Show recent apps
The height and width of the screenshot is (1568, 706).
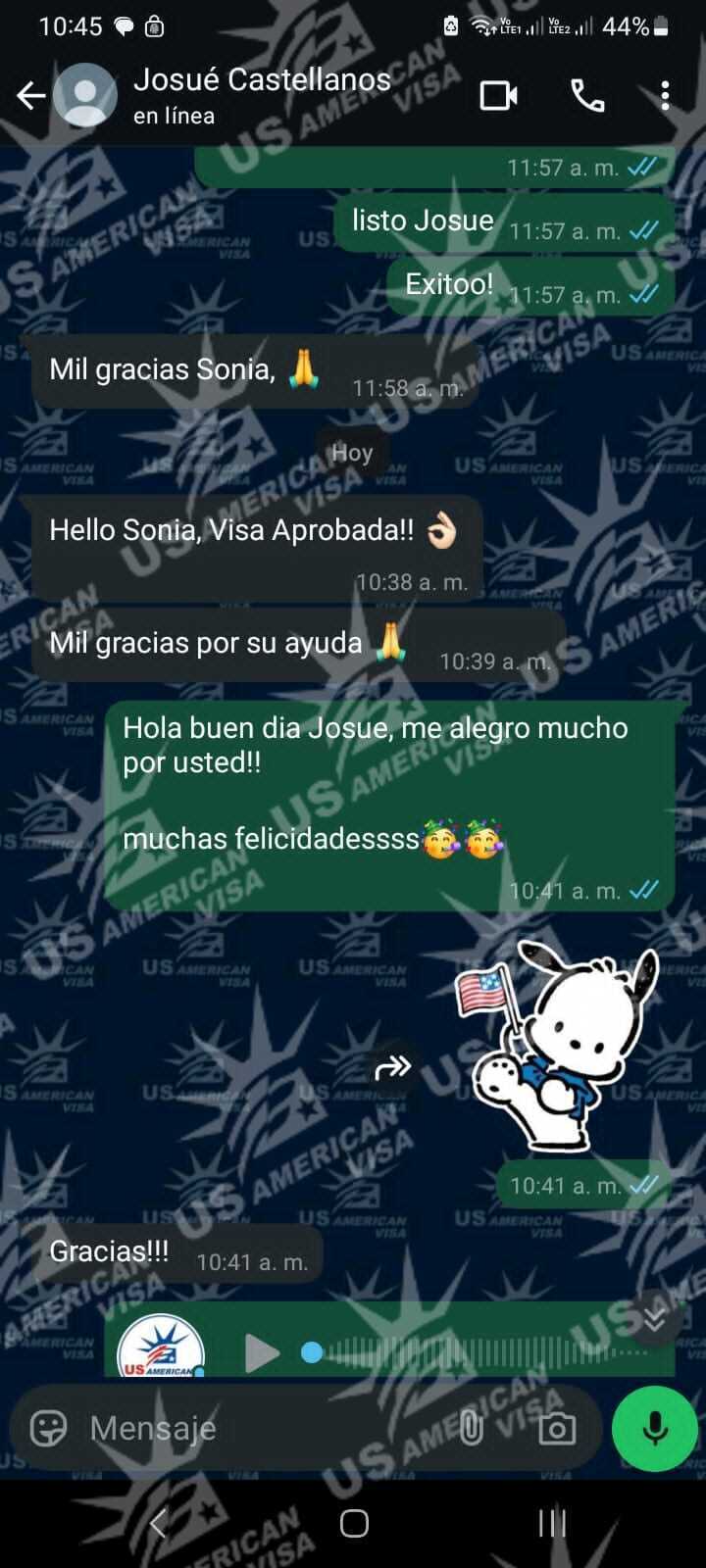point(552,1523)
